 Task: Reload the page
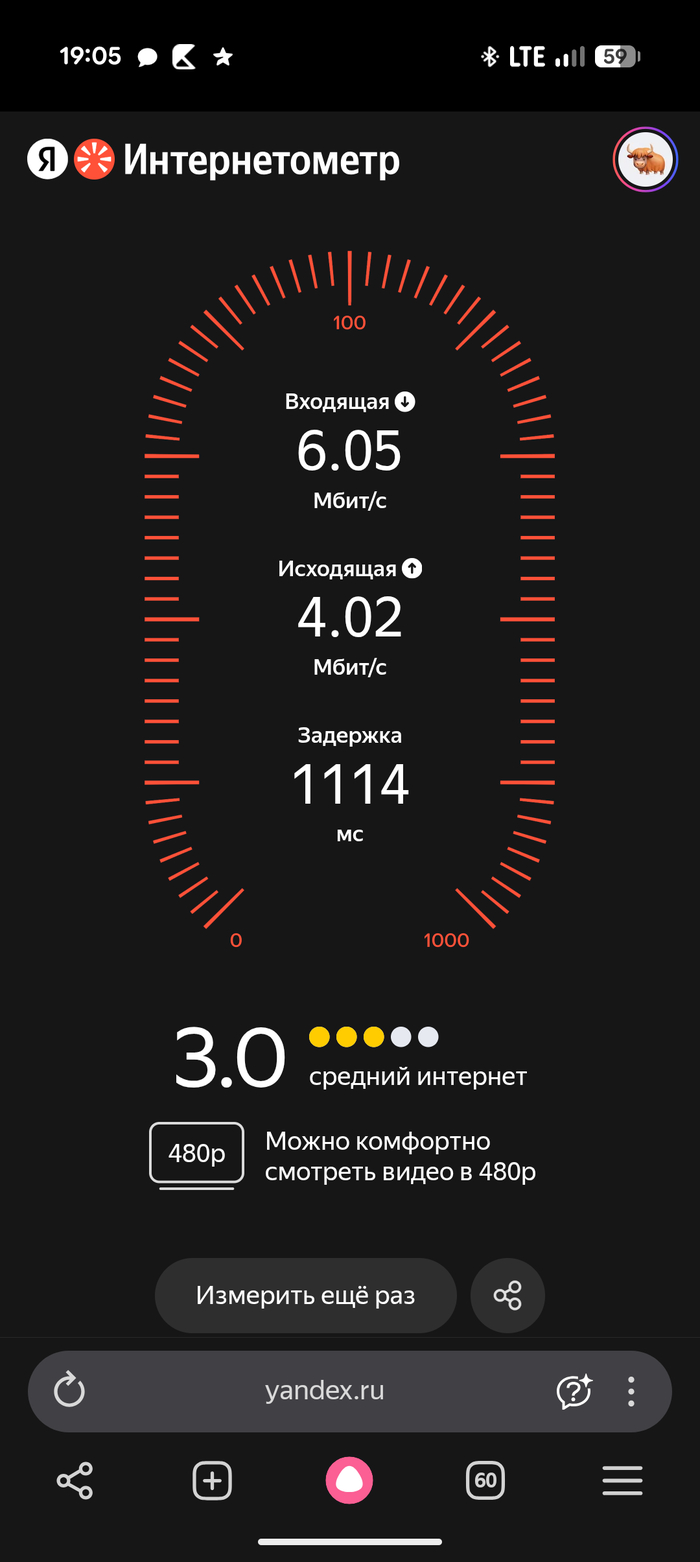pos(69,1391)
